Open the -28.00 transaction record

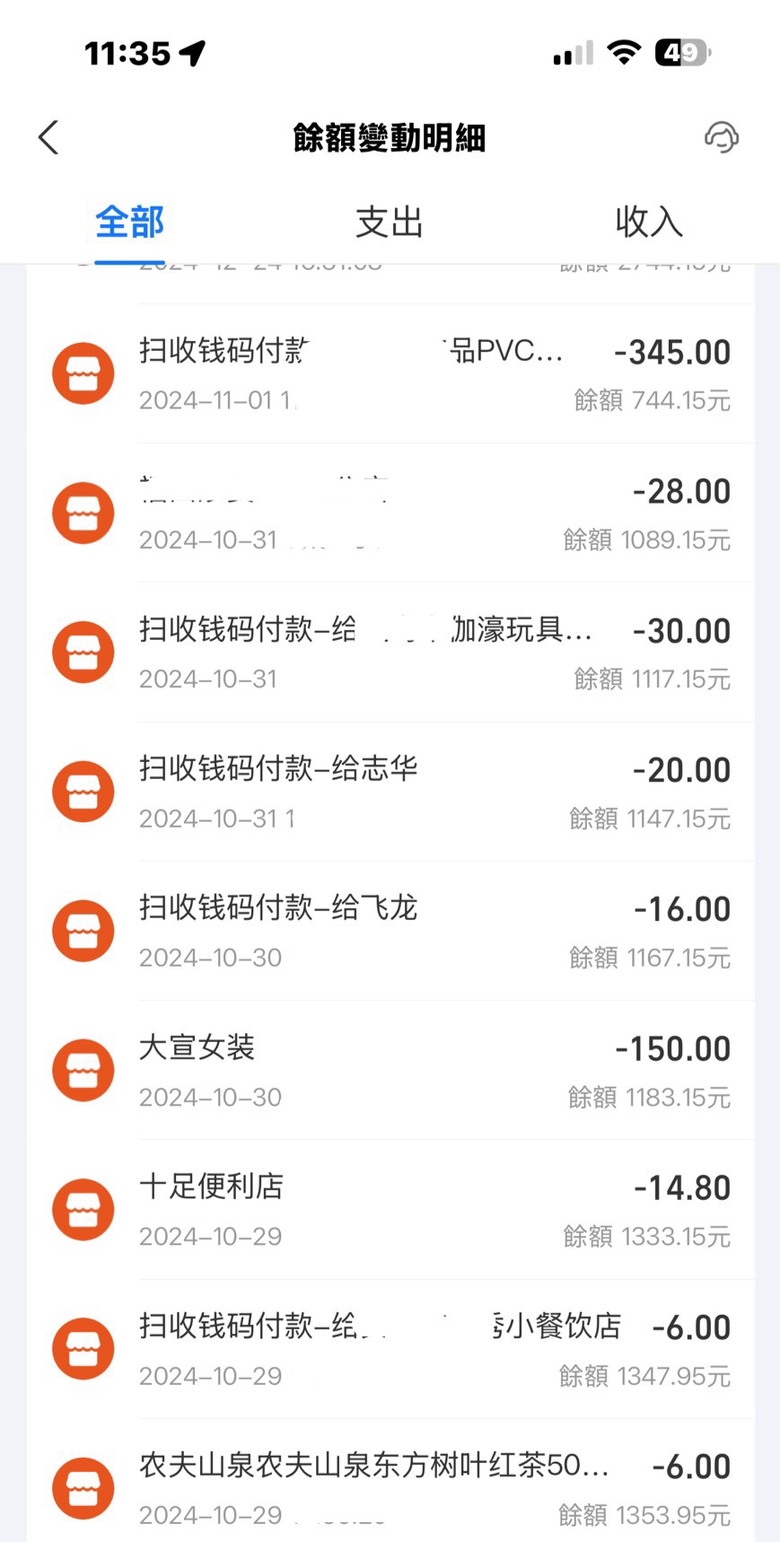click(x=391, y=513)
